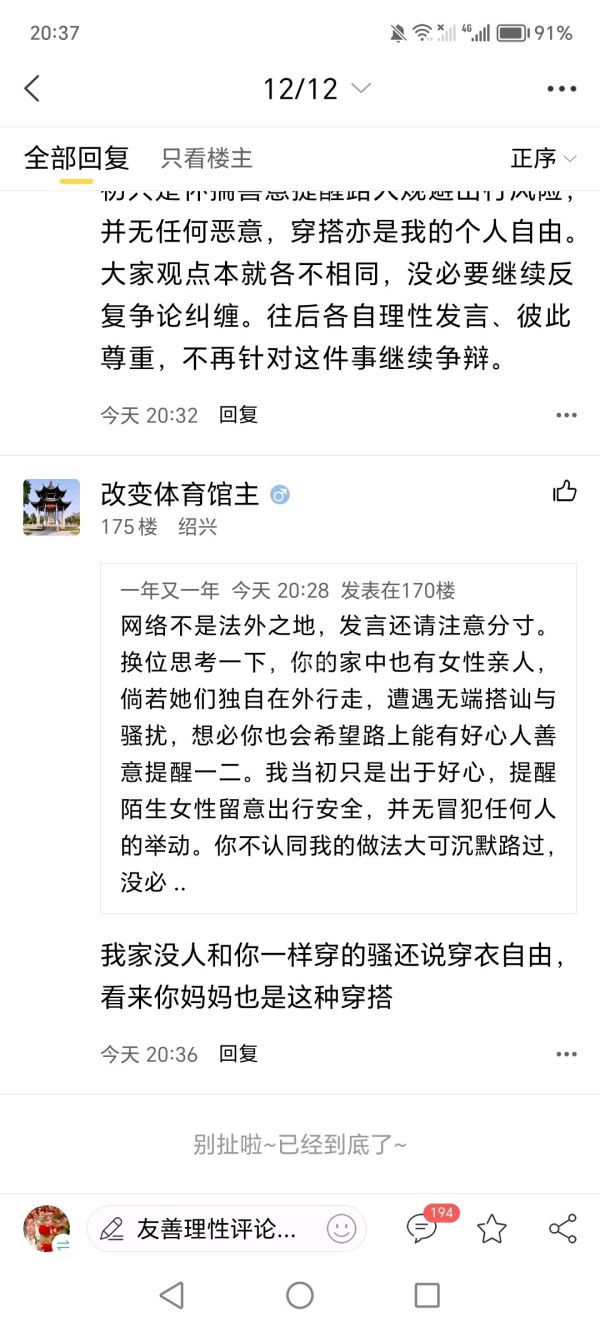
Task: Open the 12/12 page selector
Action: [x=316, y=89]
